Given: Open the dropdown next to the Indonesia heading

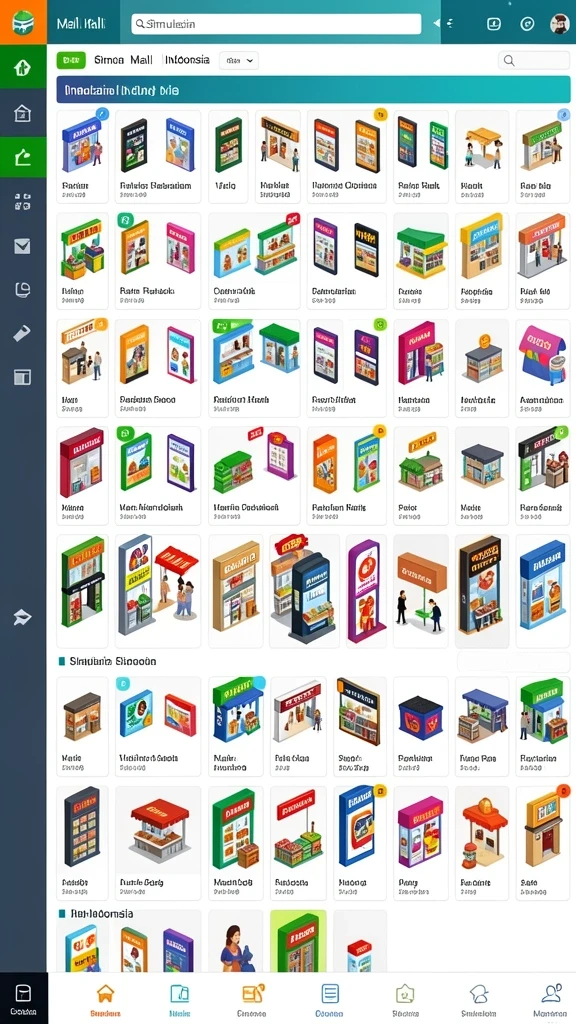Looking at the screenshot, I should click(x=239, y=61).
